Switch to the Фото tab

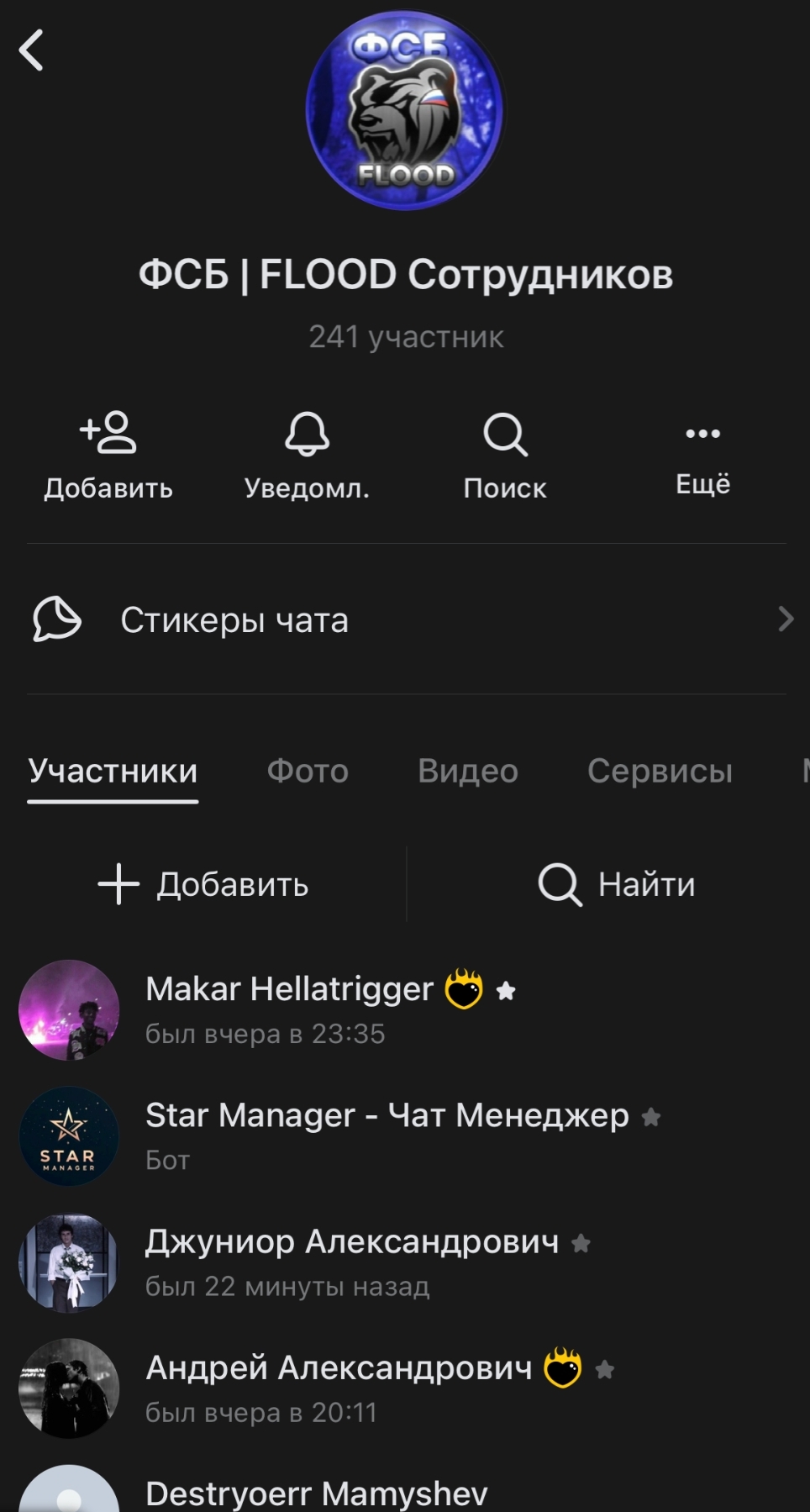click(x=308, y=771)
